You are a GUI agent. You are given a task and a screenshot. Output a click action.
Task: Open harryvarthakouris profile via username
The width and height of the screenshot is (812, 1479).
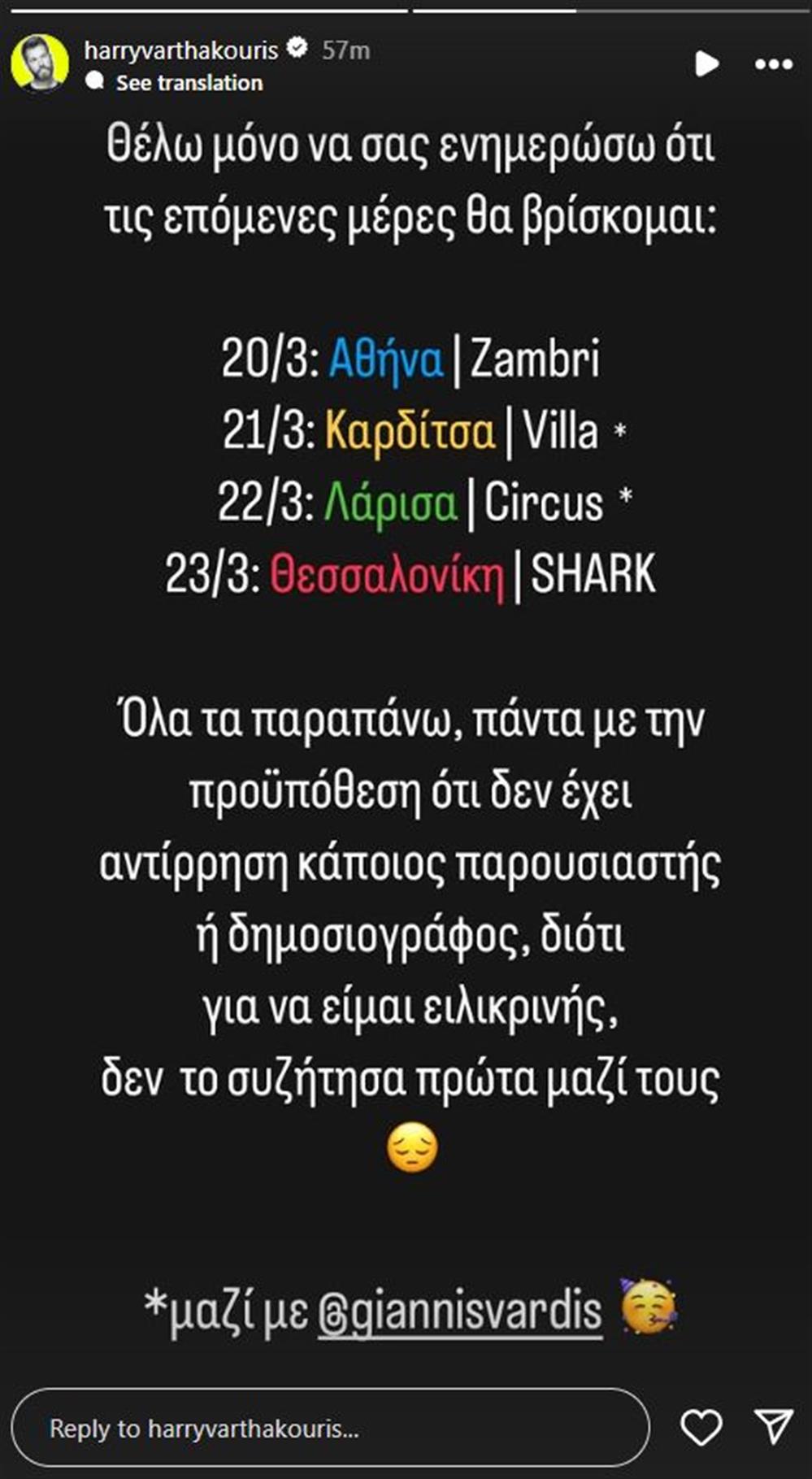[183, 49]
